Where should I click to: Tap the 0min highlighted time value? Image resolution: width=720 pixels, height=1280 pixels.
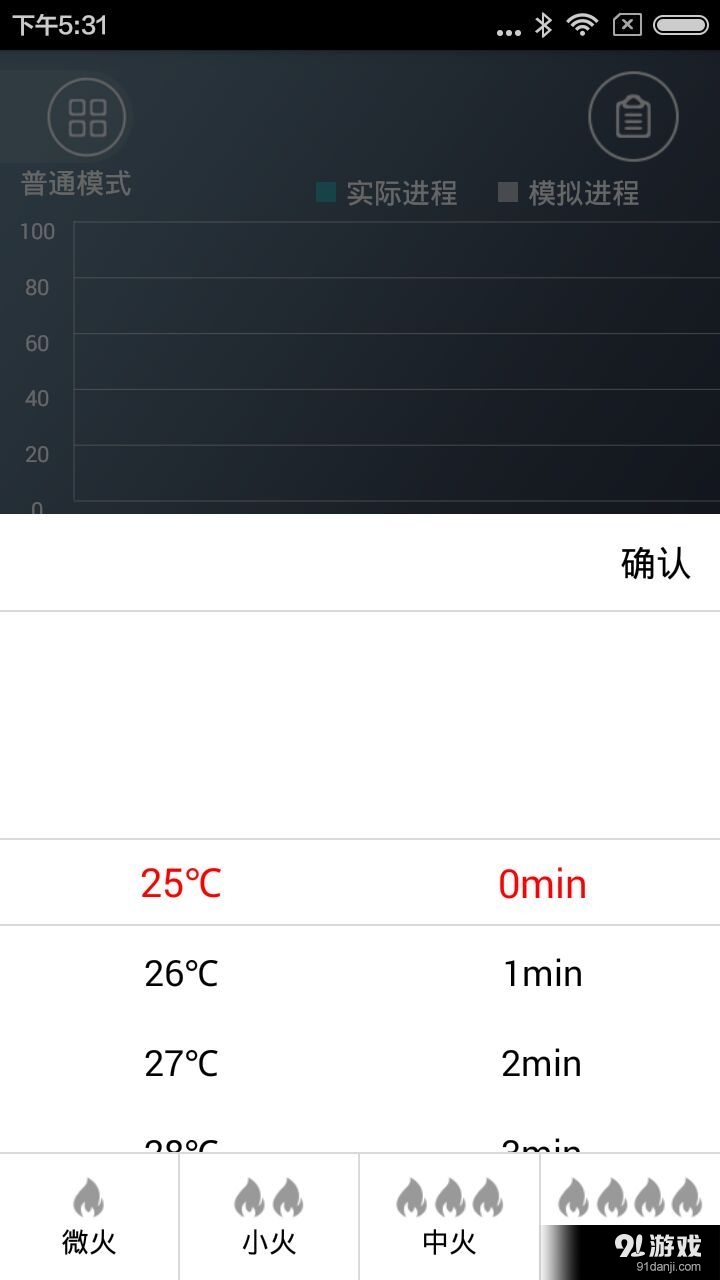543,882
